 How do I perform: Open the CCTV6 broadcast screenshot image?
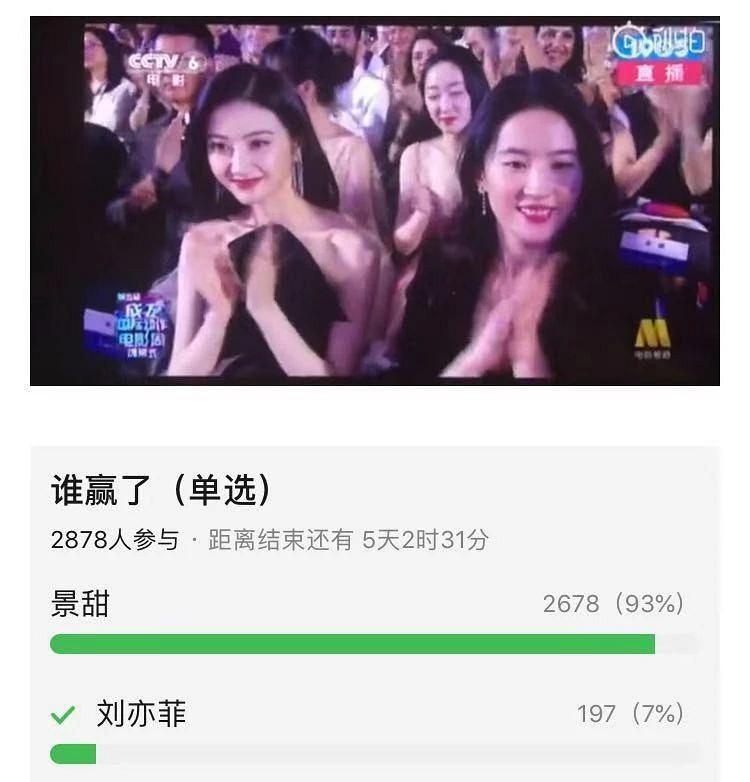tap(375, 200)
